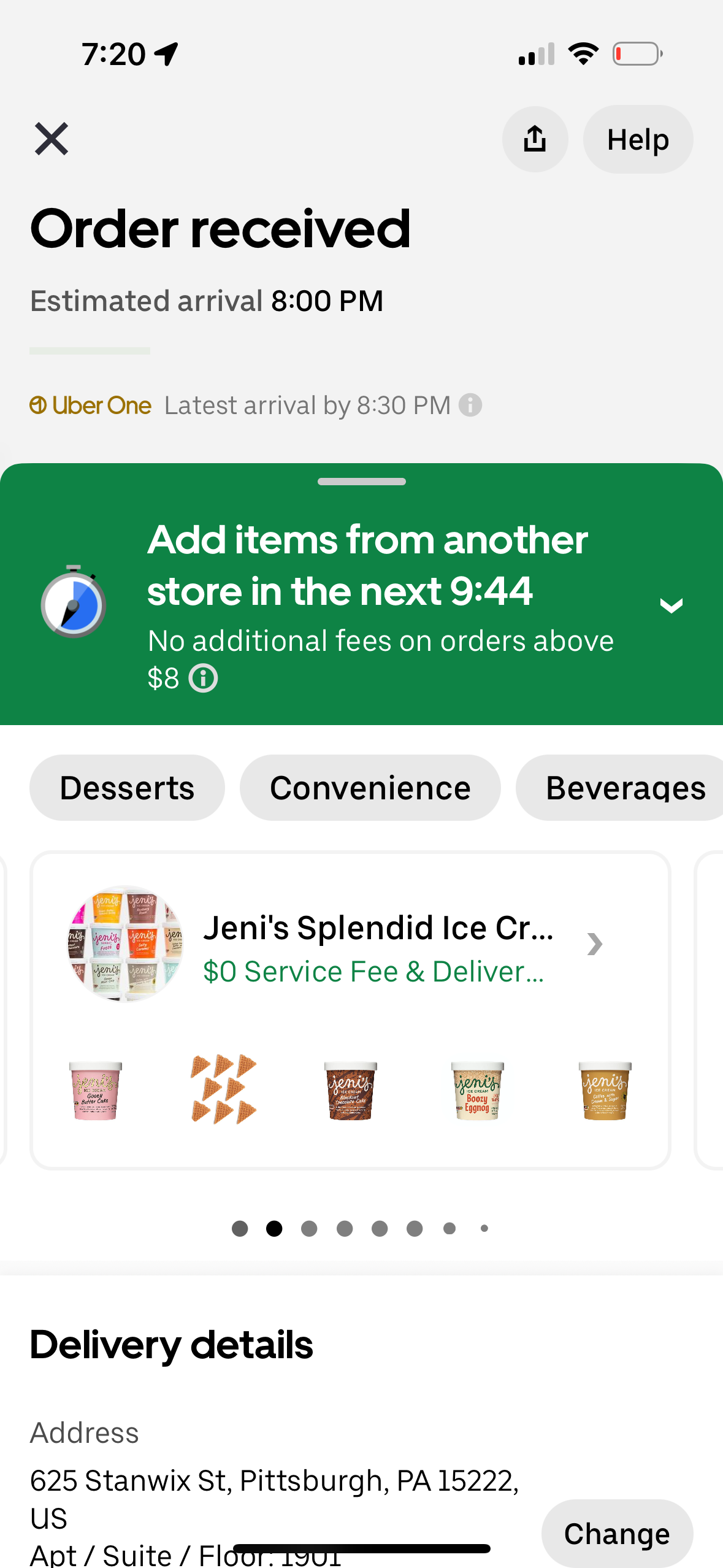Screen dimensions: 723x1568
Task: Open Jeni's store via the right arrow
Action: (x=594, y=945)
